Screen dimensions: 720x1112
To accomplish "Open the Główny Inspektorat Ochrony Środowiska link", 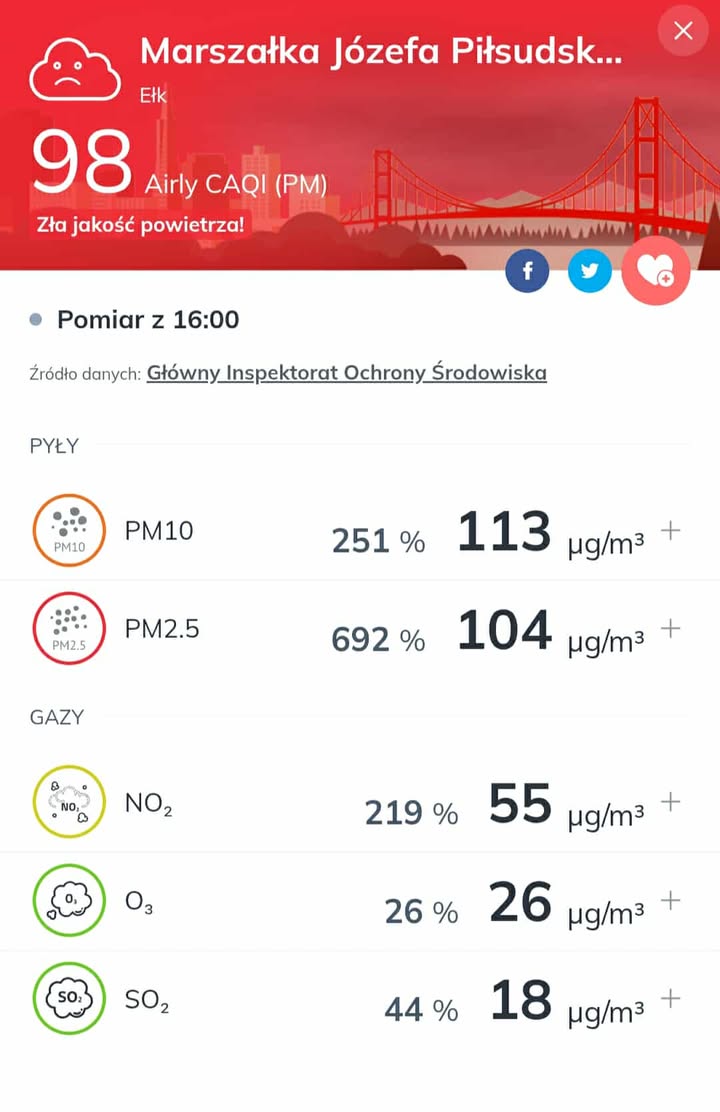I will [x=347, y=372].
